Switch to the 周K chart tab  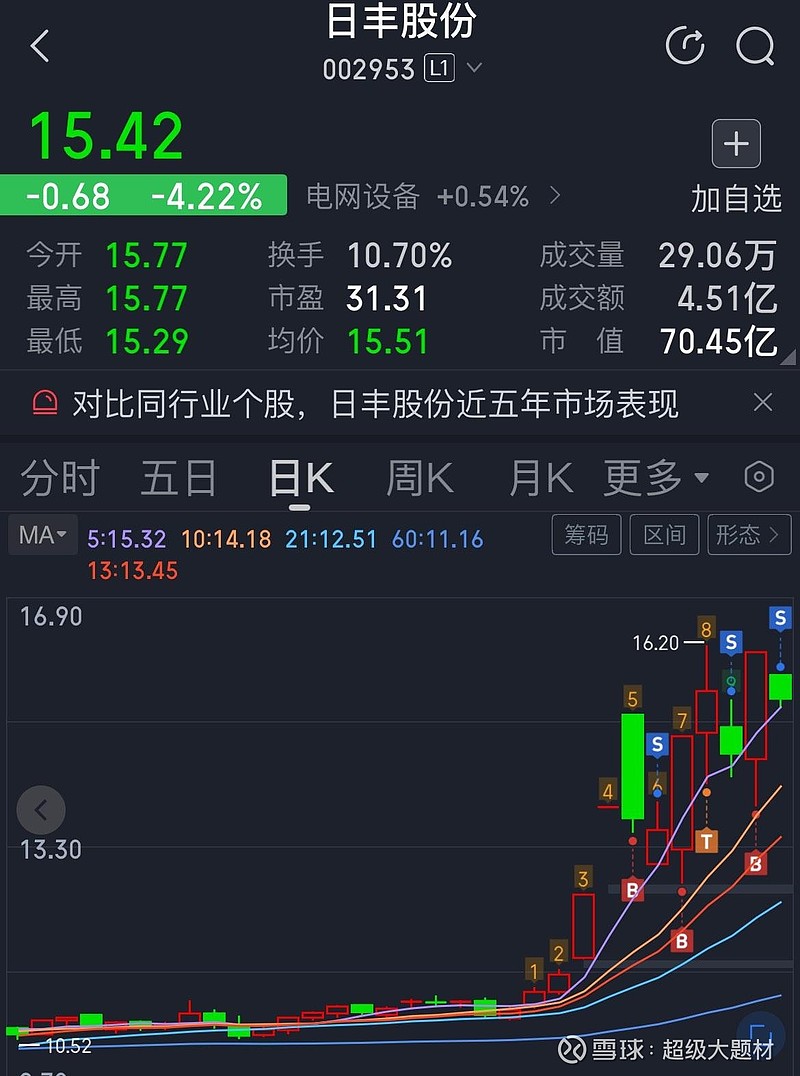420,478
